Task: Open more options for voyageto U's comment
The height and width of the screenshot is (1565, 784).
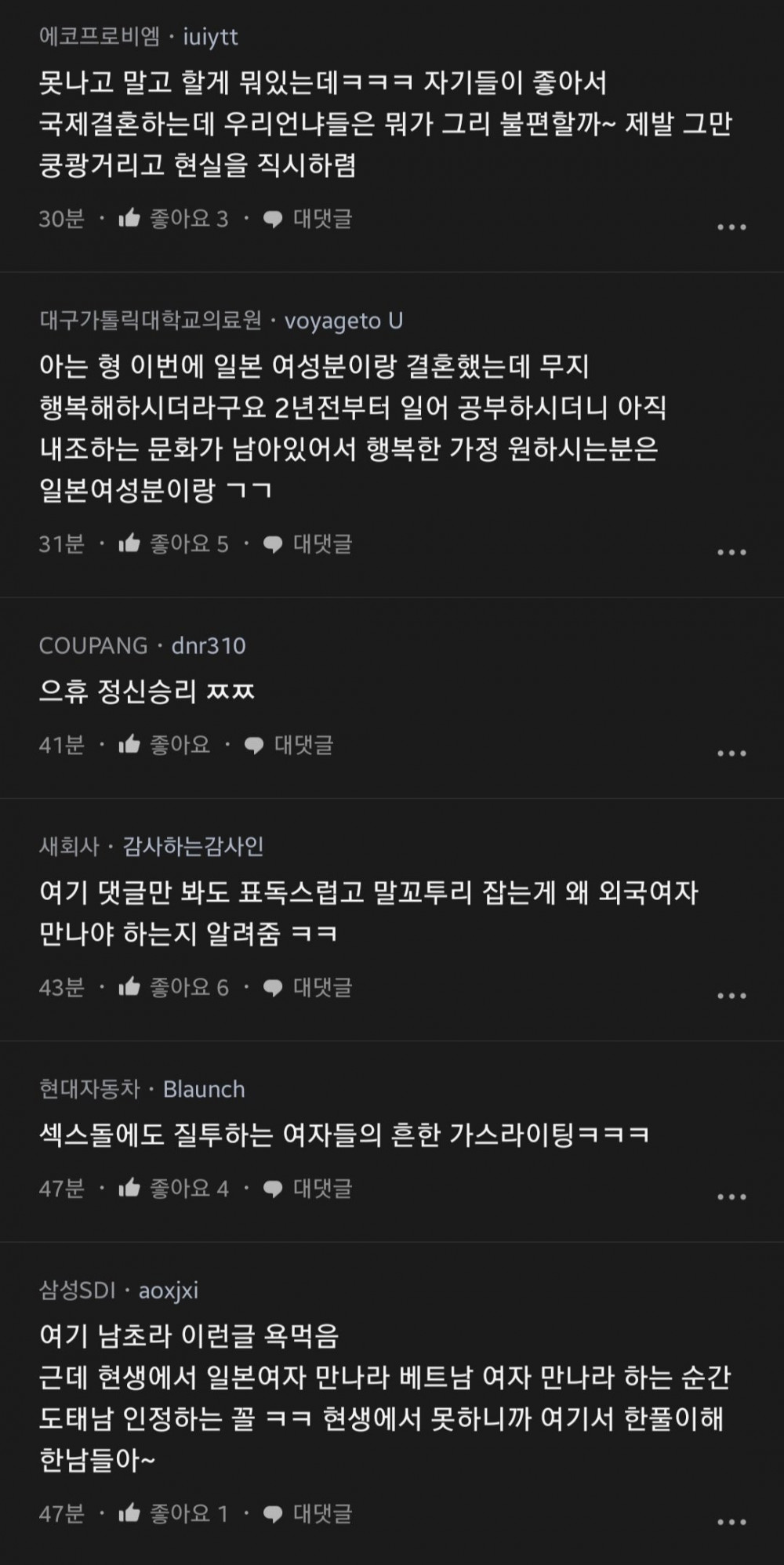Action: pyautogui.click(x=731, y=552)
